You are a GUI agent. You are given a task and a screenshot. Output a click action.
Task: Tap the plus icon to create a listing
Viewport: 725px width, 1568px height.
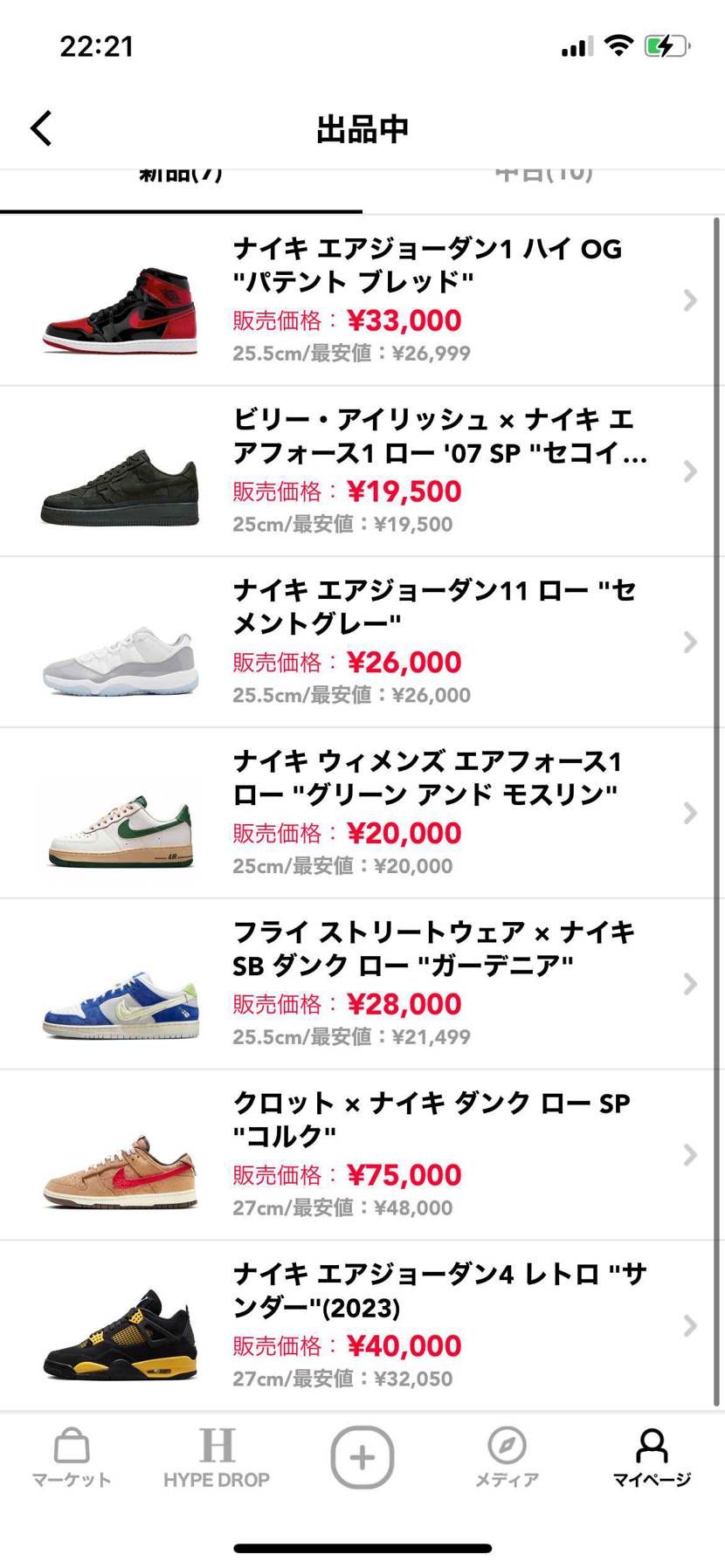pos(362,1456)
